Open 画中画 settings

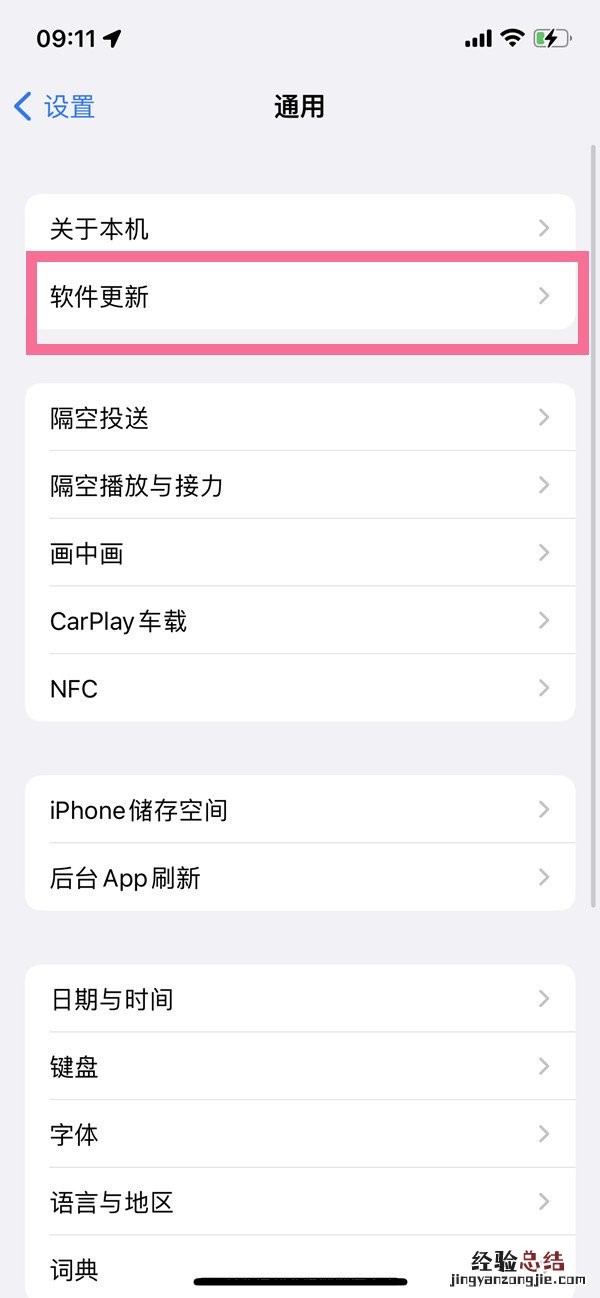tap(300, 553)
